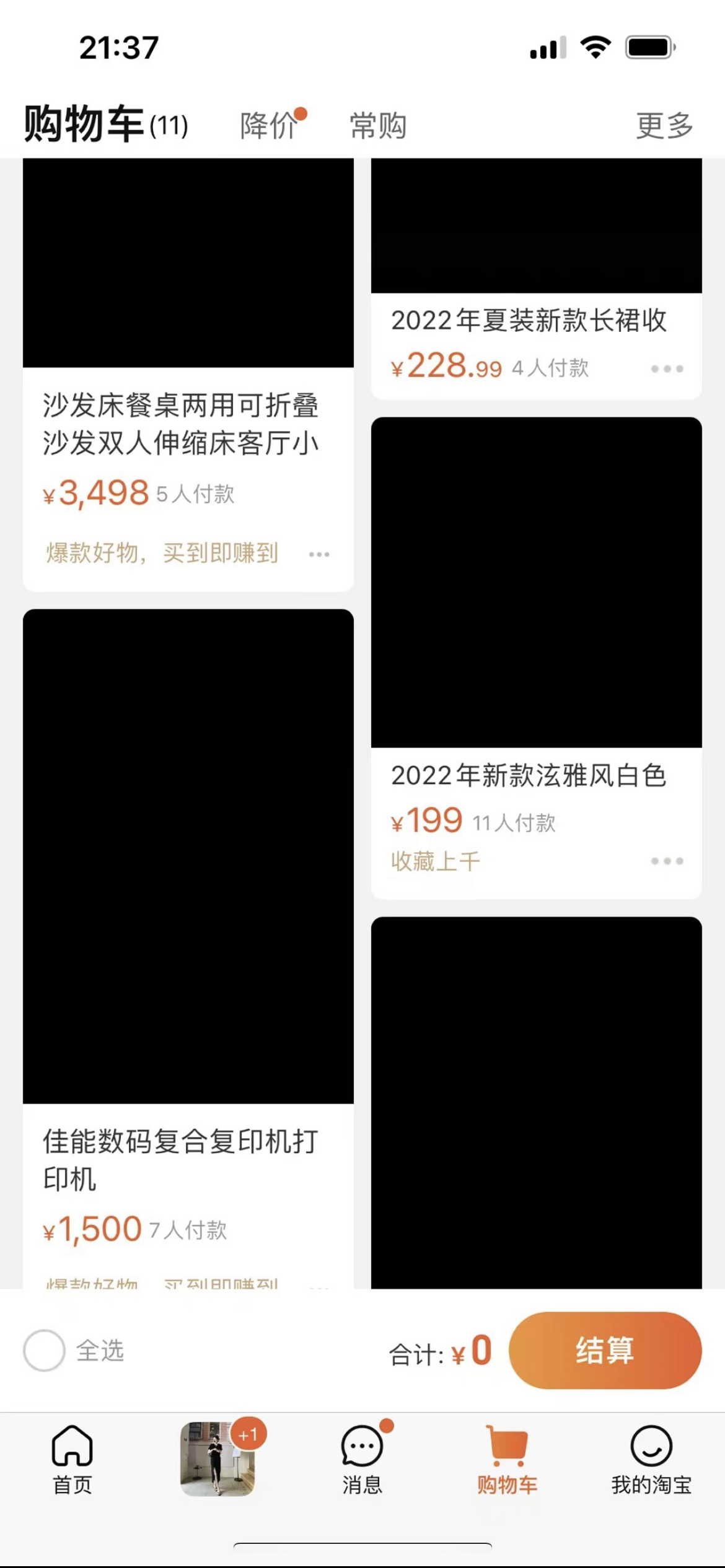Select the 购物车 tab in bottom bar
This screenshot has height=1568, width=725.
click(x=507, y=1458)
